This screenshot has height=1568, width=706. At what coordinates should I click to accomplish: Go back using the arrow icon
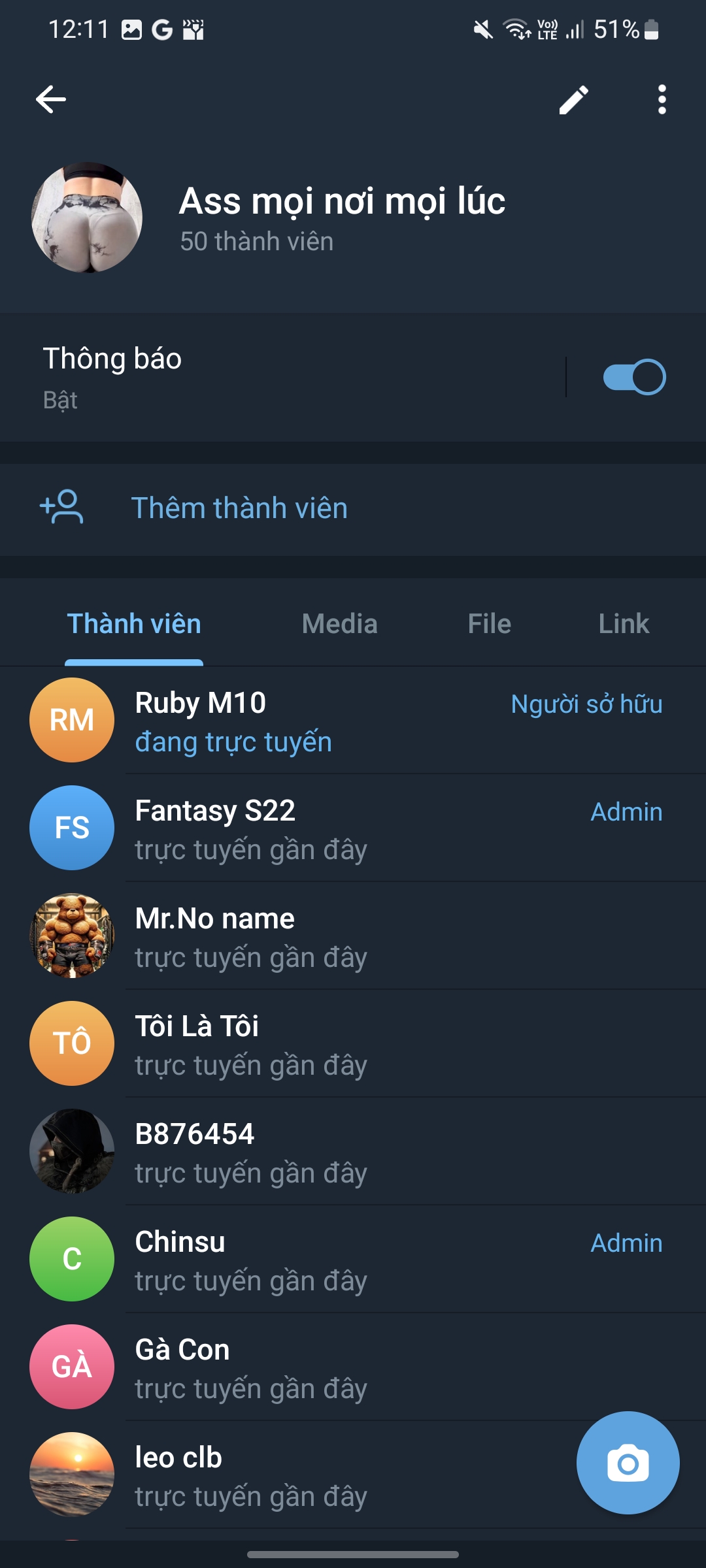point(51,100)
